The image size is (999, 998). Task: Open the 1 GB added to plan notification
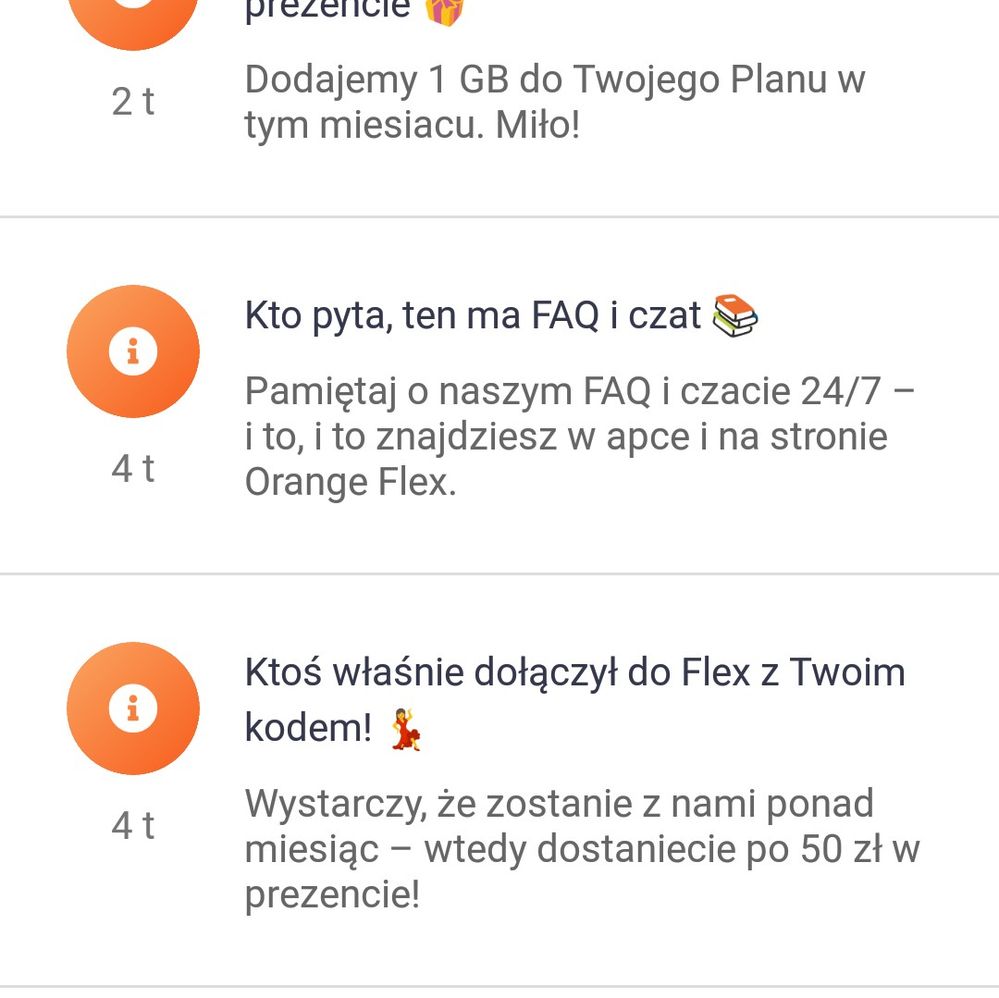(555, 103)
